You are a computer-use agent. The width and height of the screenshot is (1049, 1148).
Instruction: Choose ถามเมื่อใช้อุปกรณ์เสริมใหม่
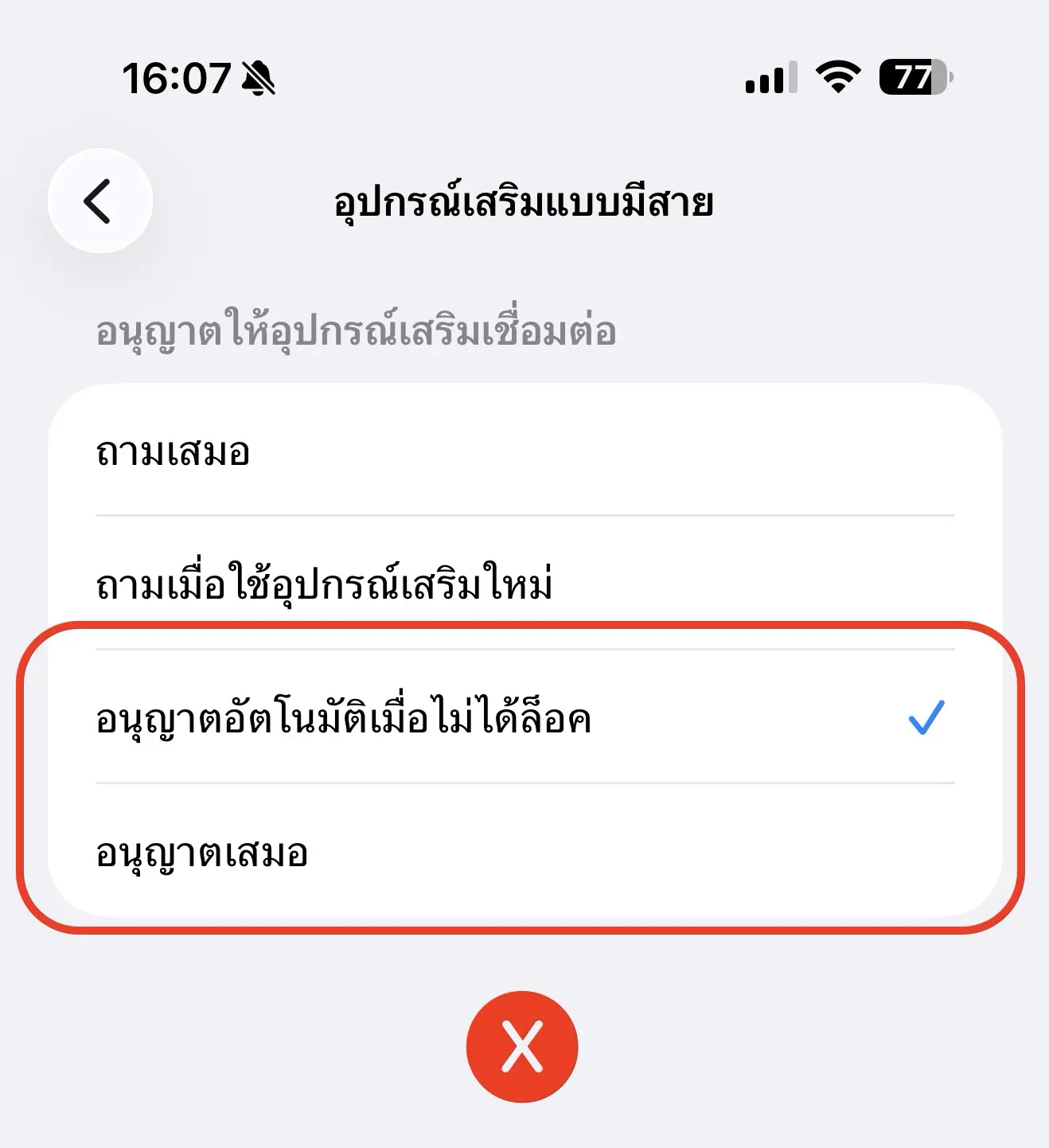tap(524, 584)
